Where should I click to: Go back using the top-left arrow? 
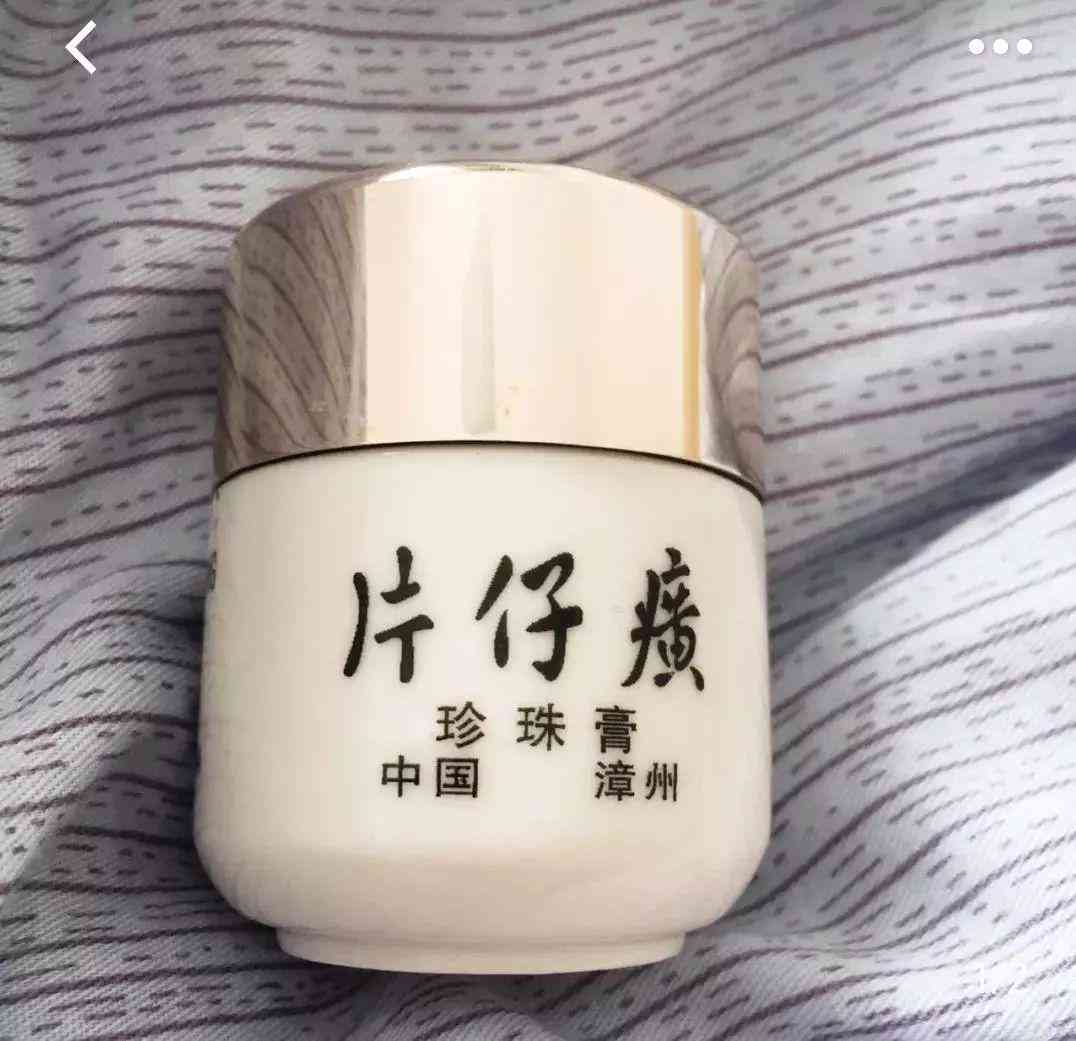(82, 47)
